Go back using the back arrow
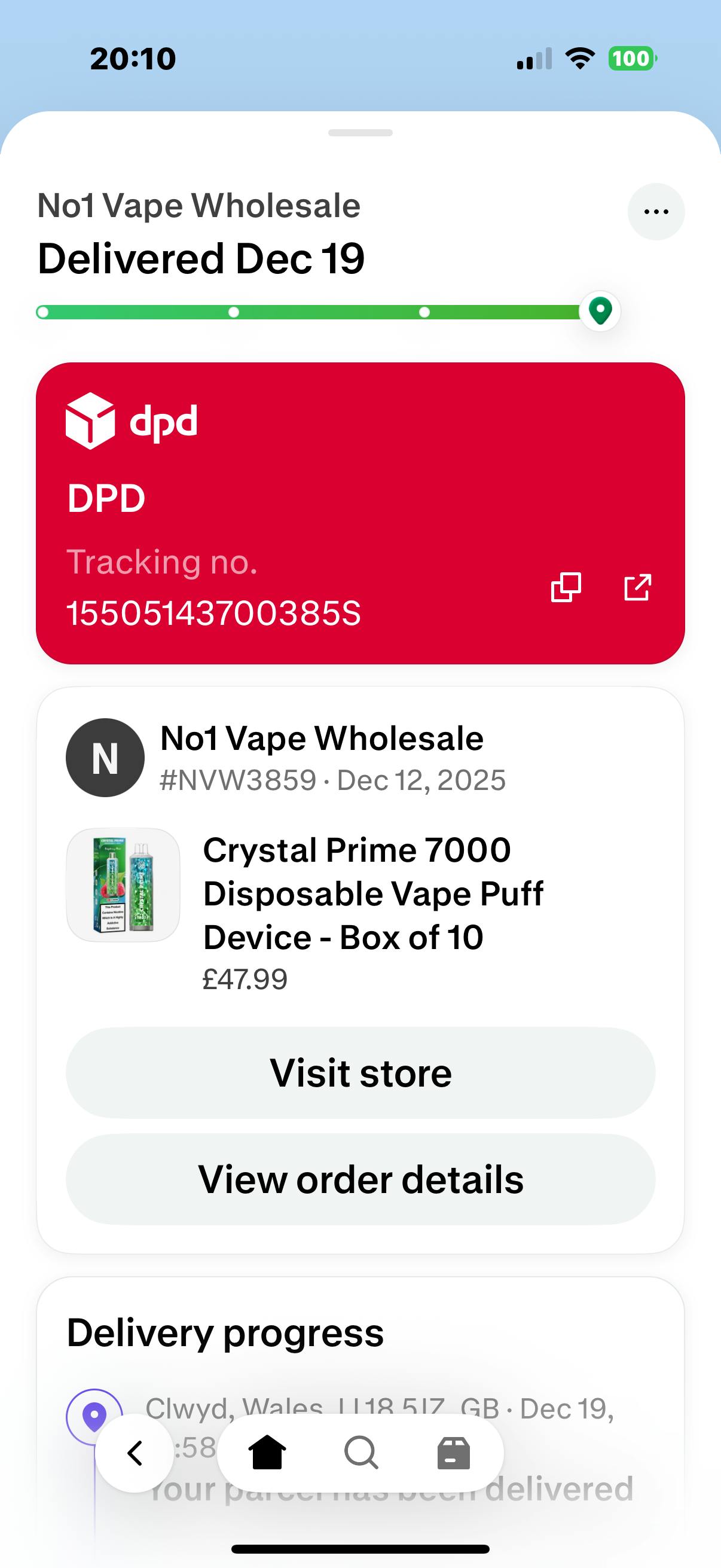Viewport: 721px width, 1568px height. click(135, 1454)
